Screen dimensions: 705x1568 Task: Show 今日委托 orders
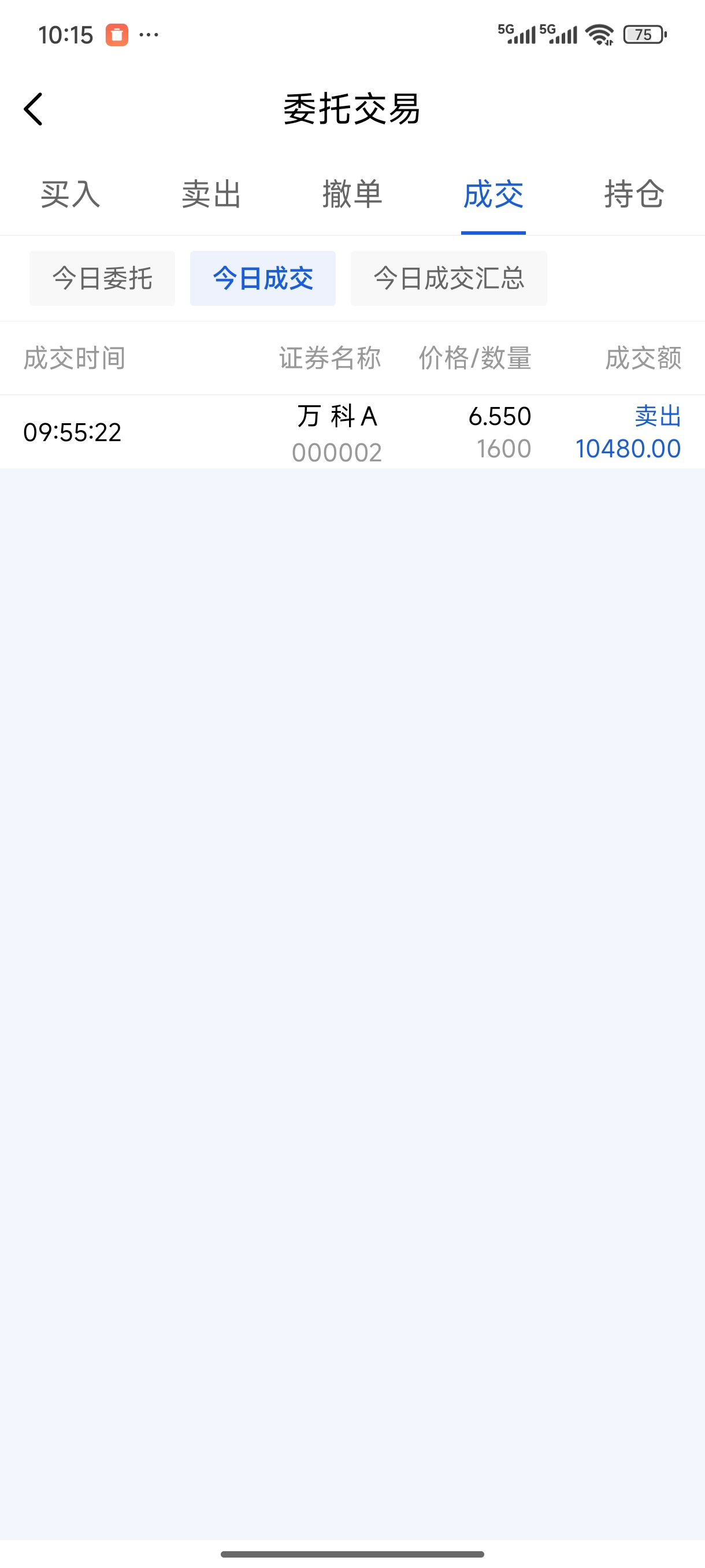(102, 278)
